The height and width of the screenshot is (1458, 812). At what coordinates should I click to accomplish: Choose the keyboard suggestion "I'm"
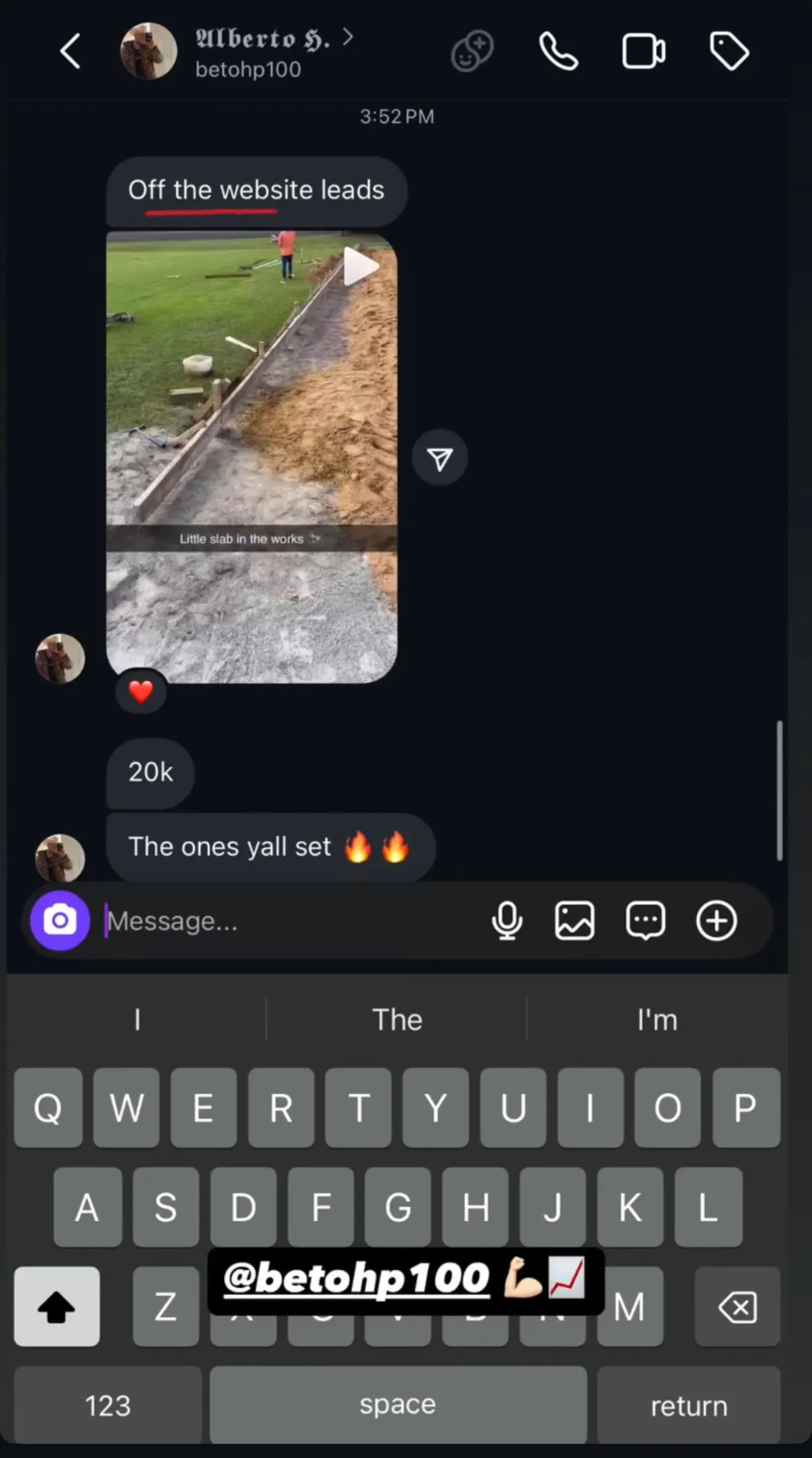(657, 1019)
